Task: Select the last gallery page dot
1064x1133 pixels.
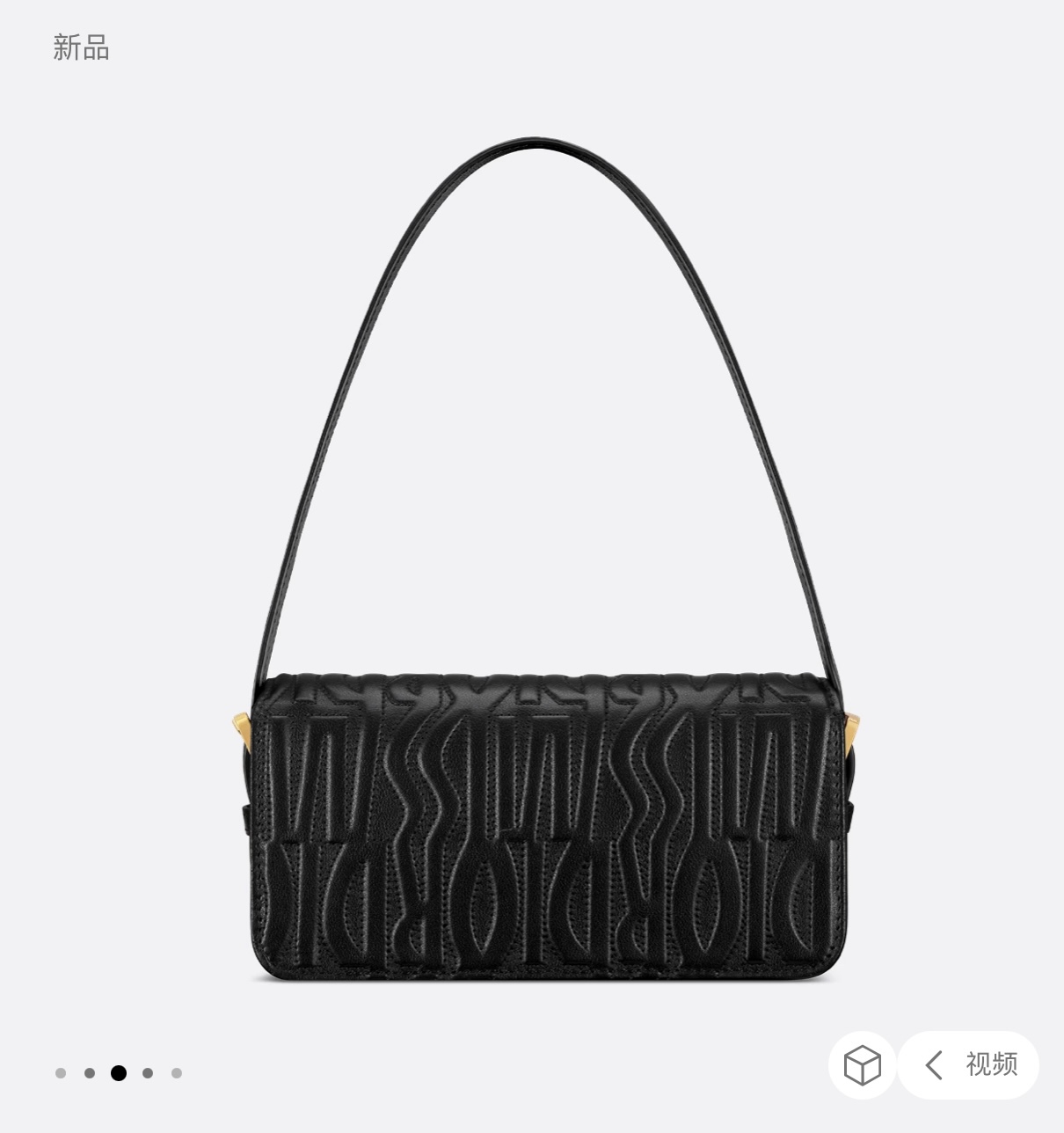Action: [177, 1073]
